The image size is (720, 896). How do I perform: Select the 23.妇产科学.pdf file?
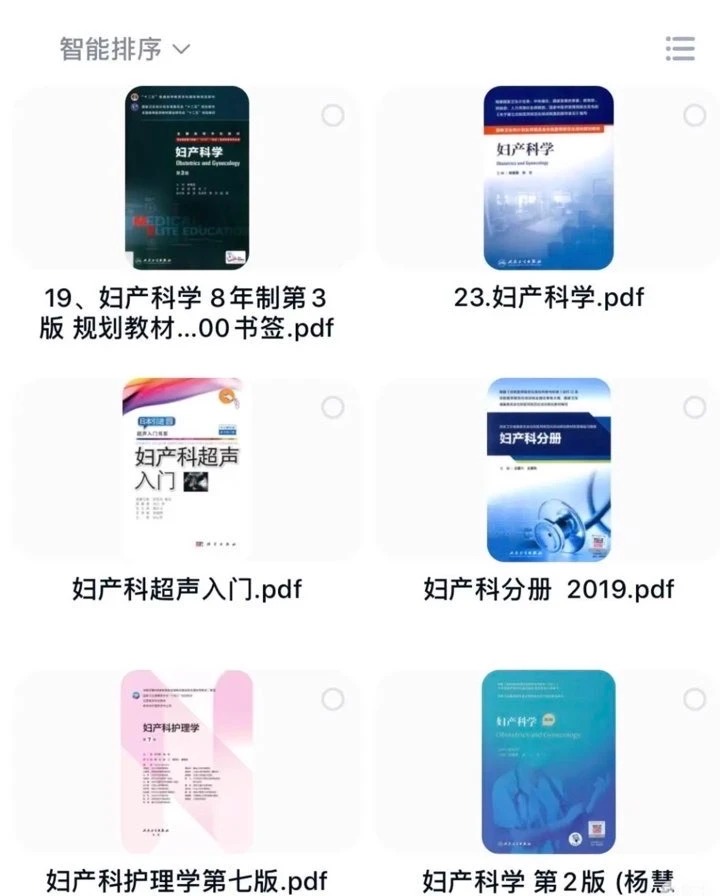[694, 115]
